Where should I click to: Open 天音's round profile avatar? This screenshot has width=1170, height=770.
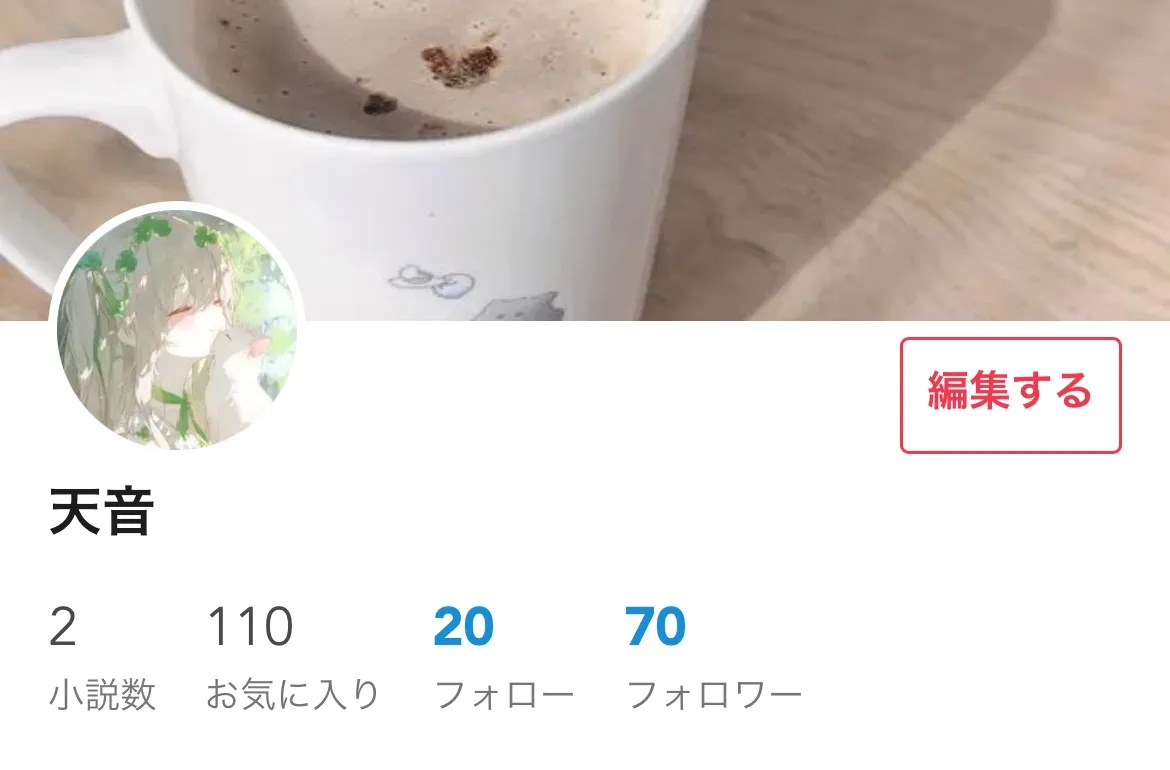point(179,330)
